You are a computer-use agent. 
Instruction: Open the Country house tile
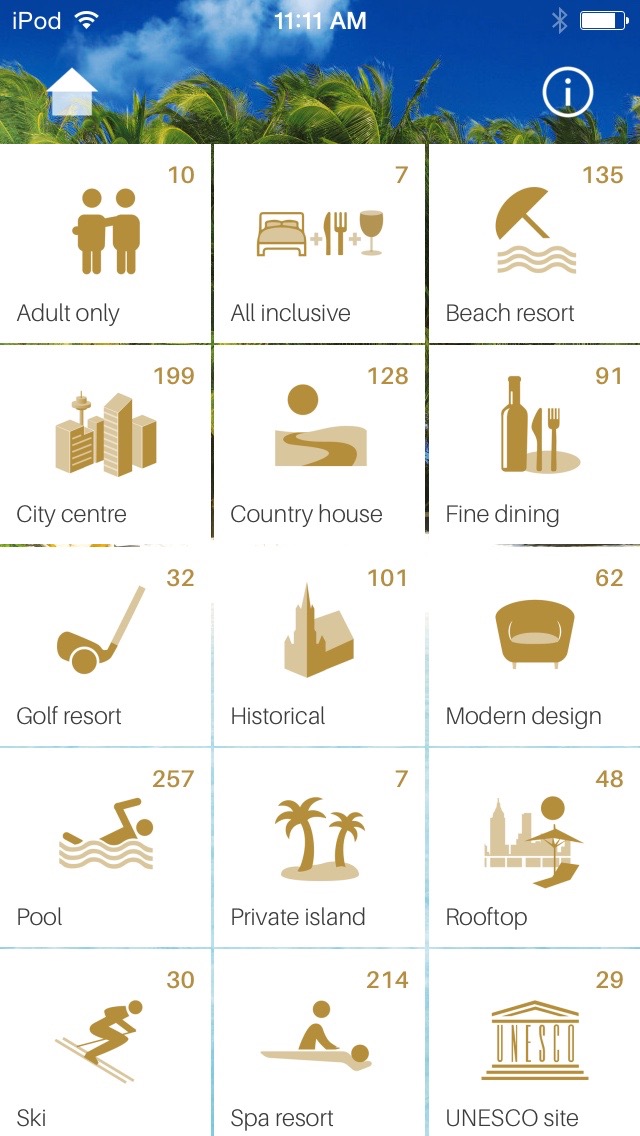pos(320,444)
